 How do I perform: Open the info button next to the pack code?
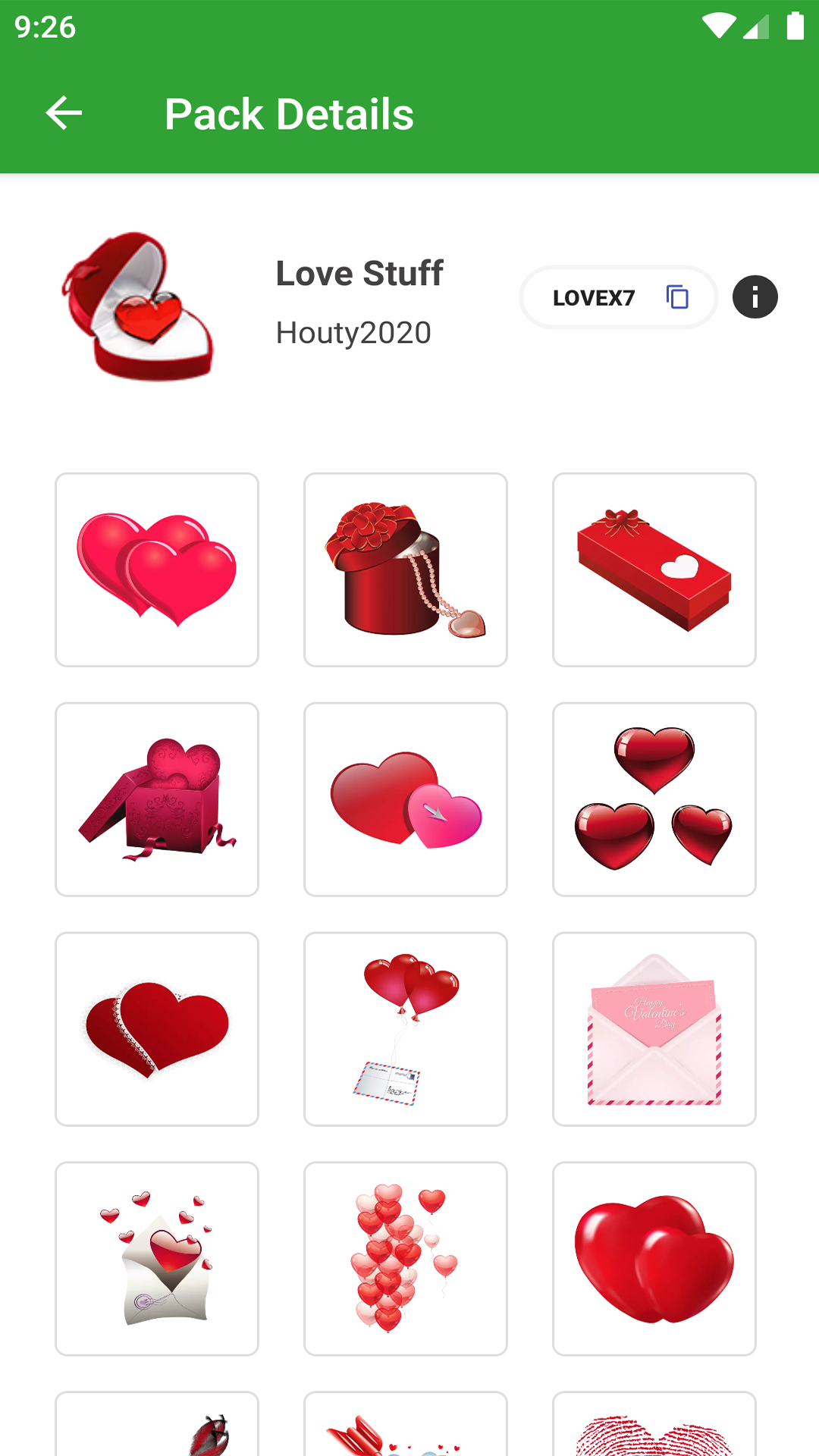point(755,297)
